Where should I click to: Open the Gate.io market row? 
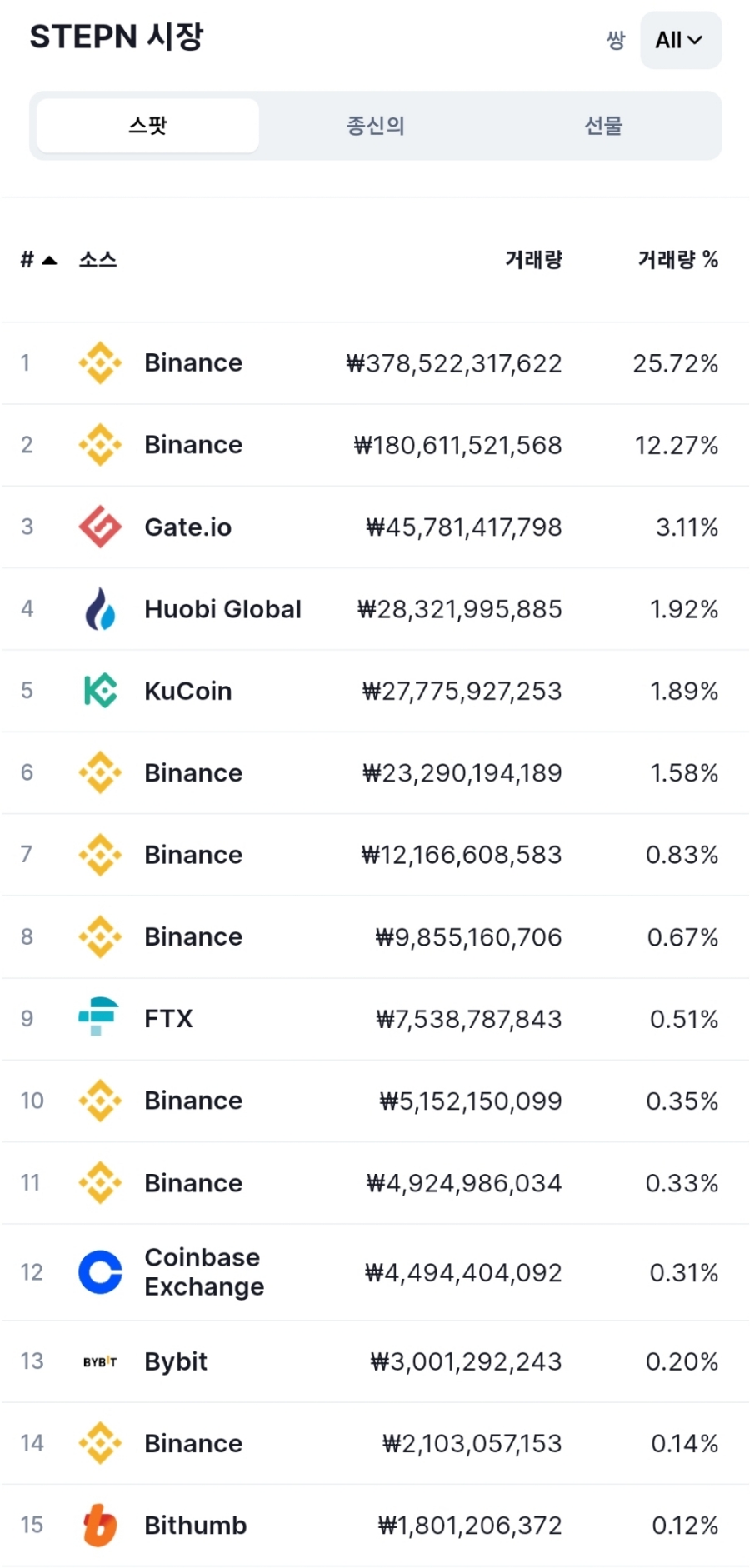pyautogui.click(x=375, y=527)
